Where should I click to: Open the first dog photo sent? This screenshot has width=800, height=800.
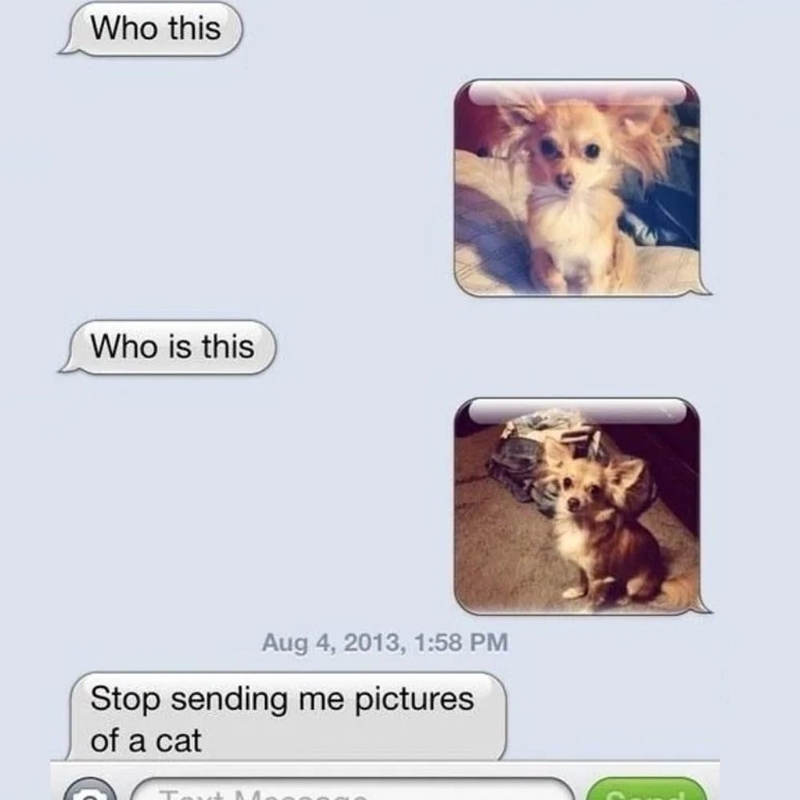tap(577, 188)
